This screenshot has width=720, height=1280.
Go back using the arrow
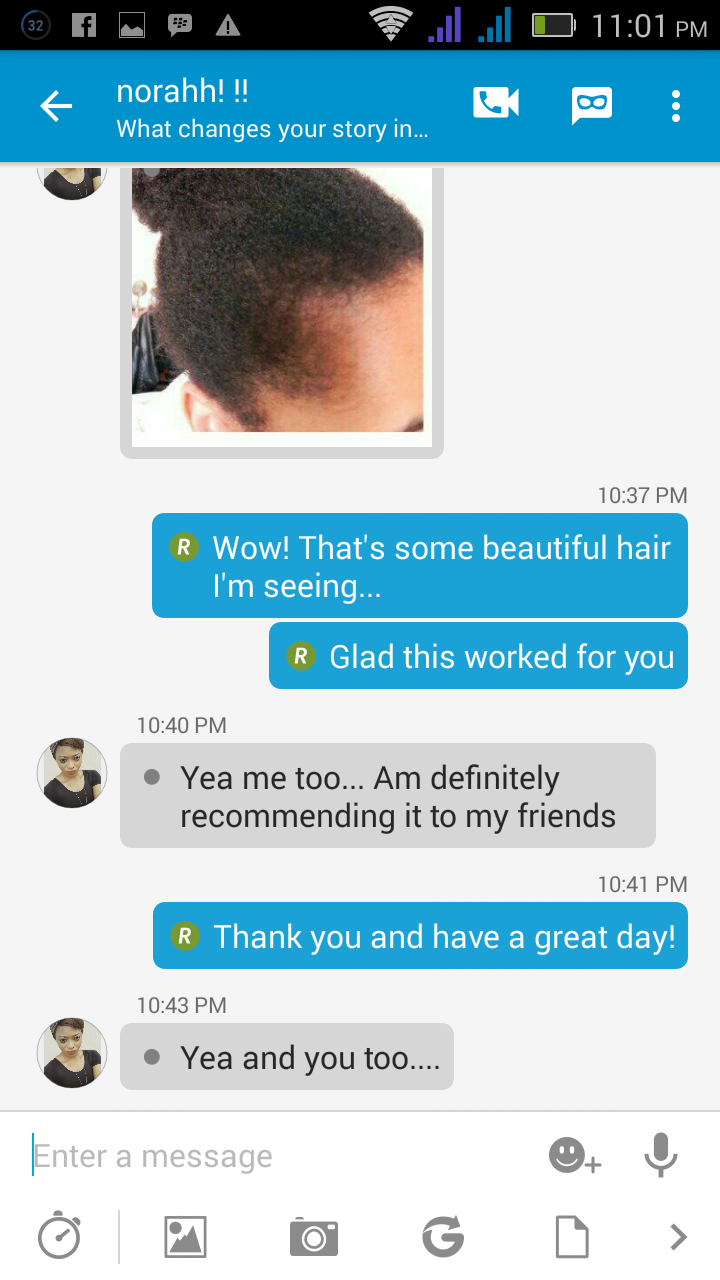56,106
